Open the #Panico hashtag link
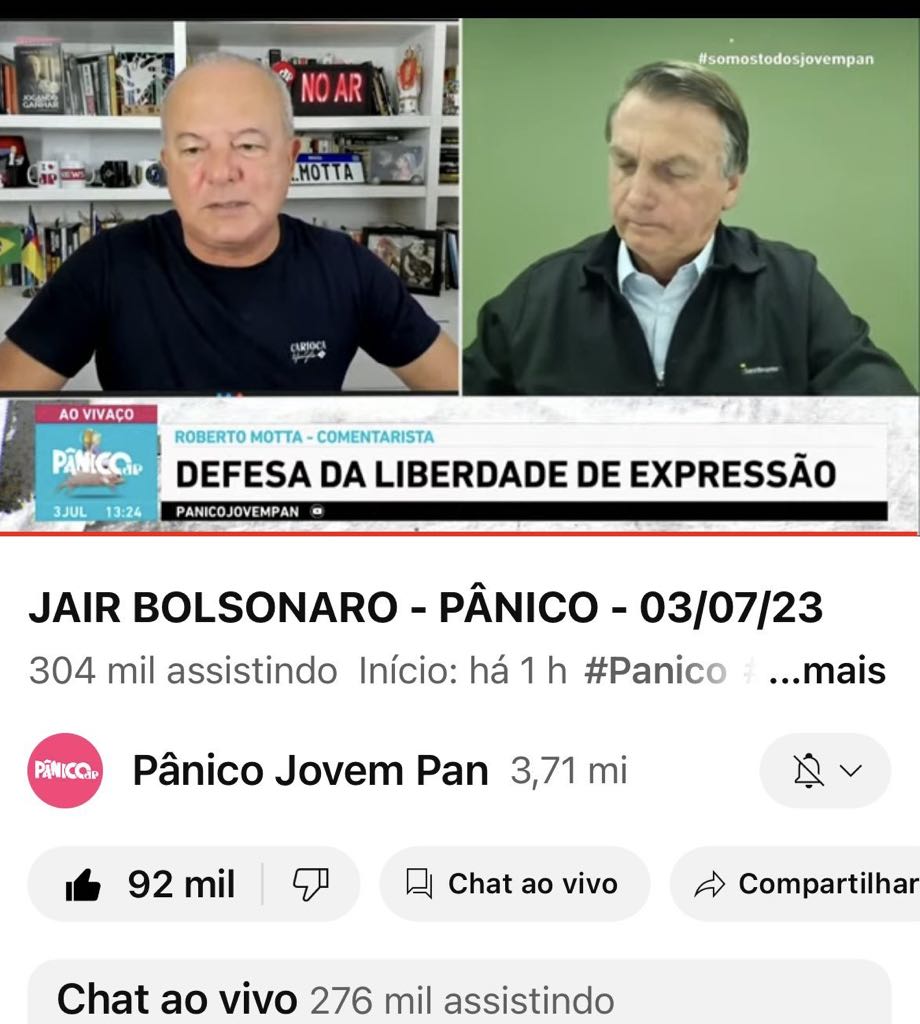 [x=655, y=671]
